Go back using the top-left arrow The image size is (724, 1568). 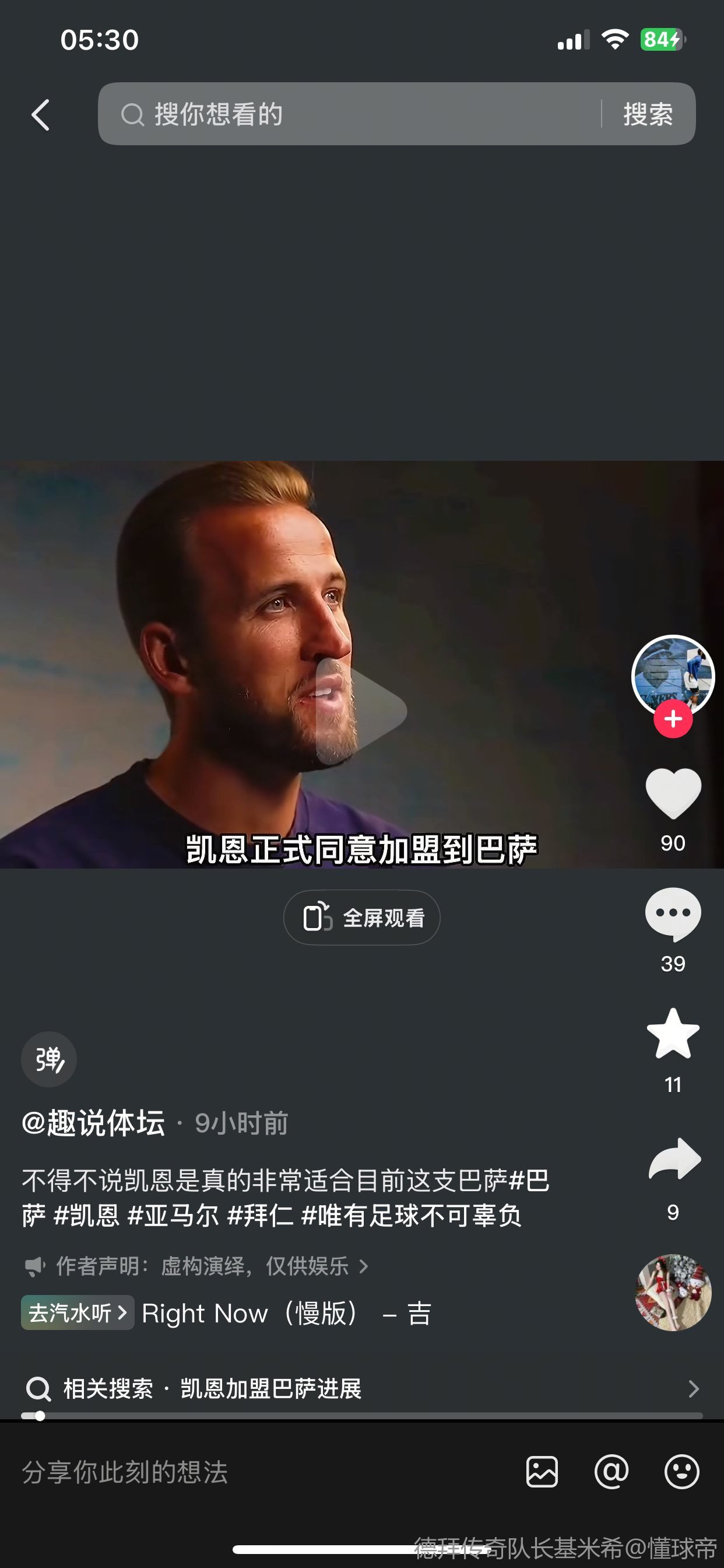tap(41, 115)
